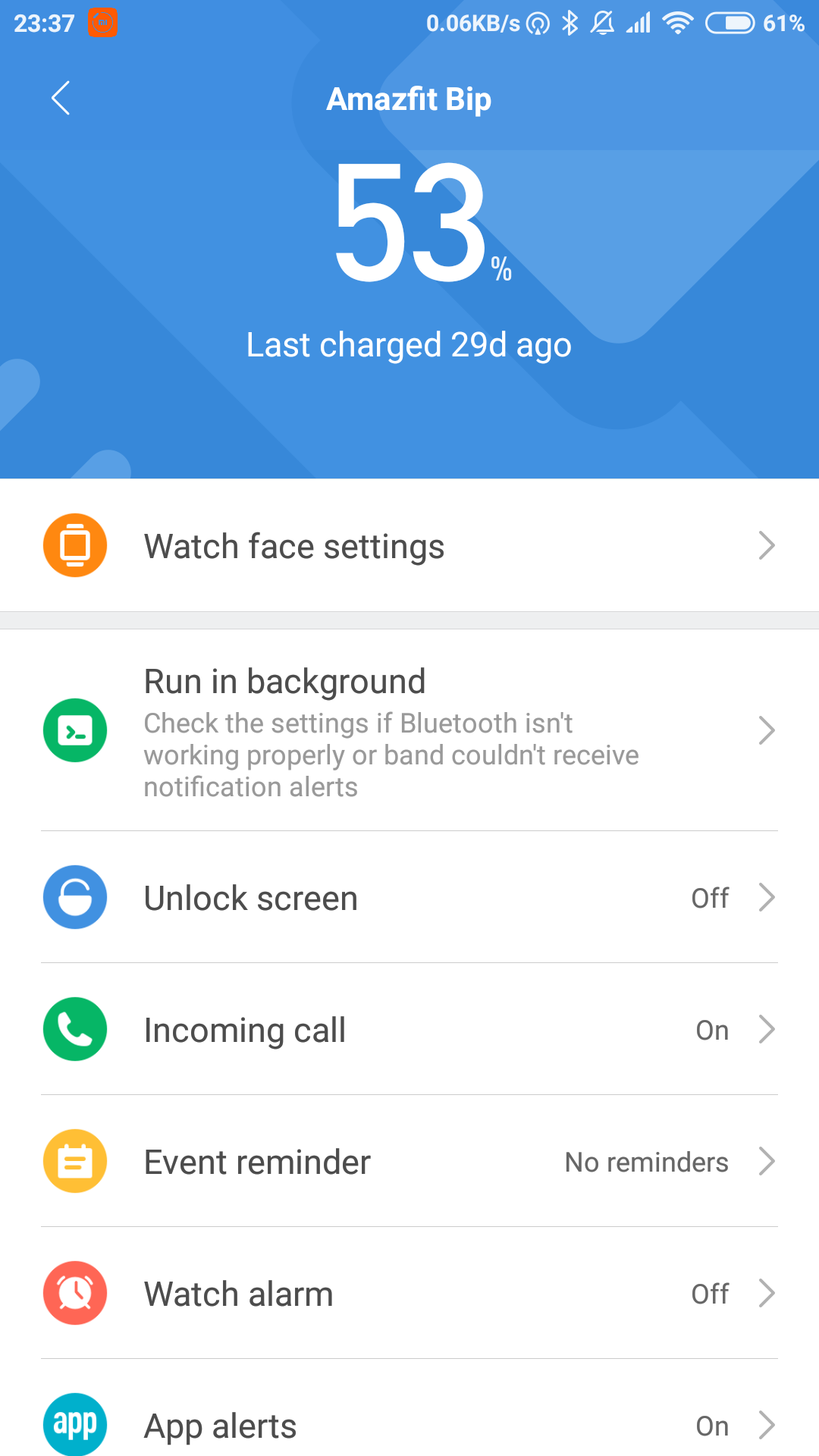Open Watch alarm settings
The height and width of the screenshot is (1456, 819).
409,1294
